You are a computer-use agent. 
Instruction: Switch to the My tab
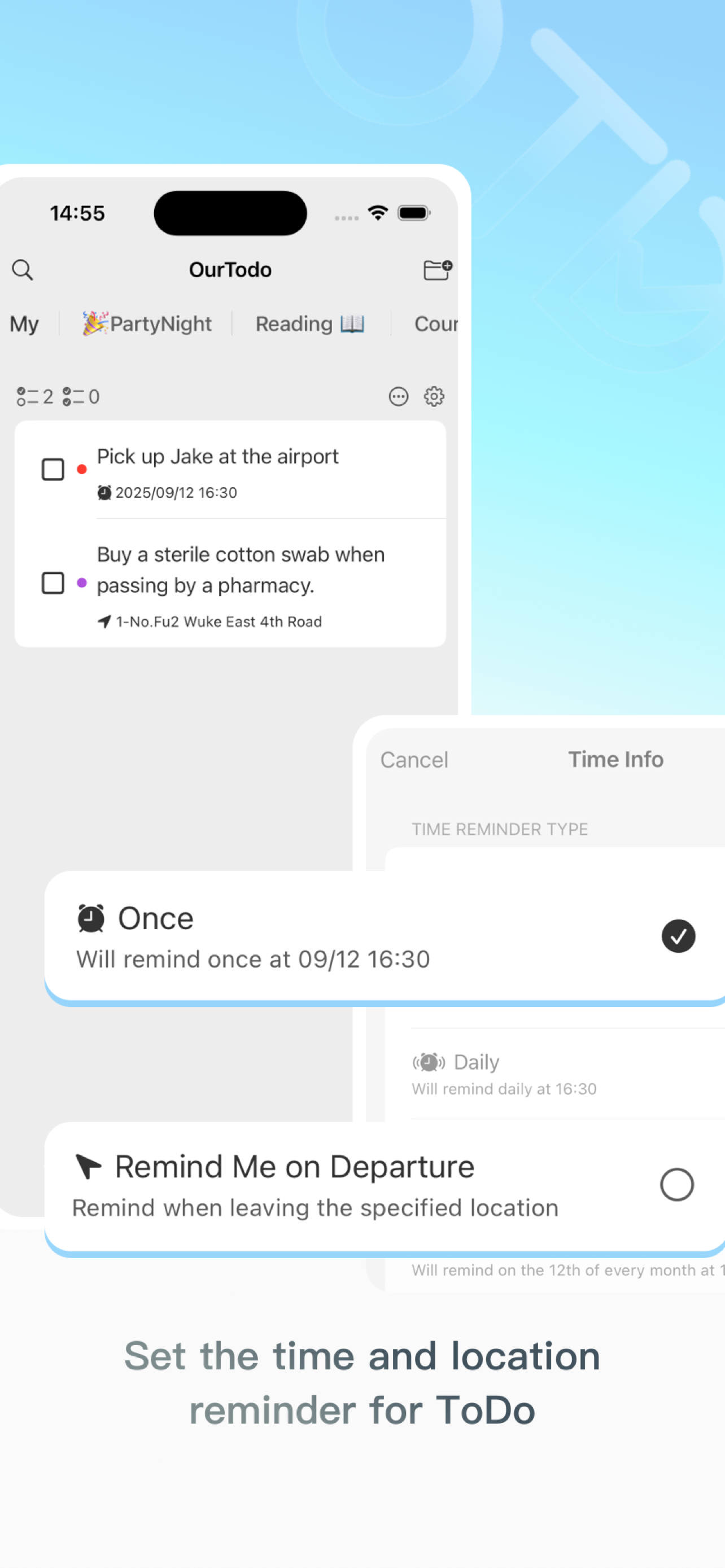24,323
